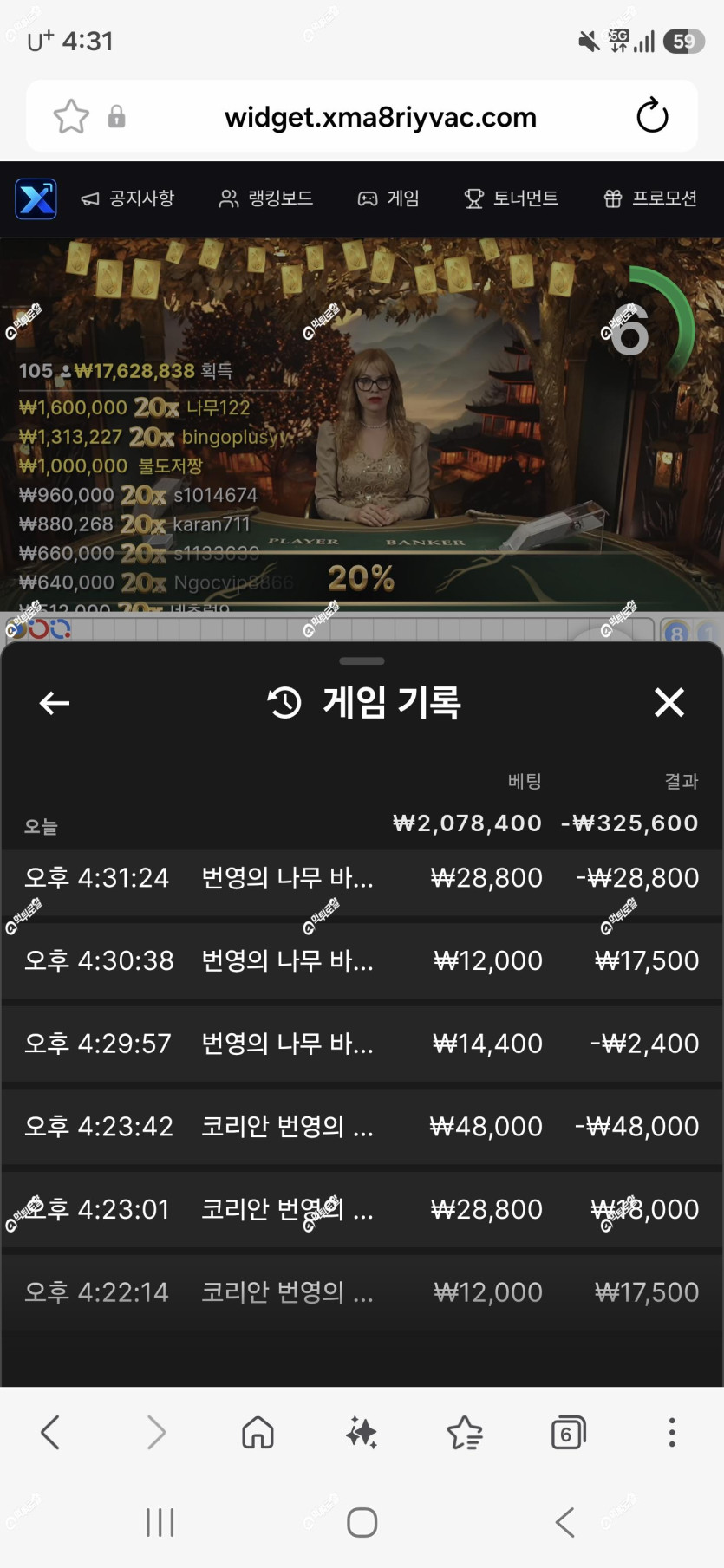Open the 프로모션 tab
The height and width of the screenshot is (1568, 724).
point(650,198)
